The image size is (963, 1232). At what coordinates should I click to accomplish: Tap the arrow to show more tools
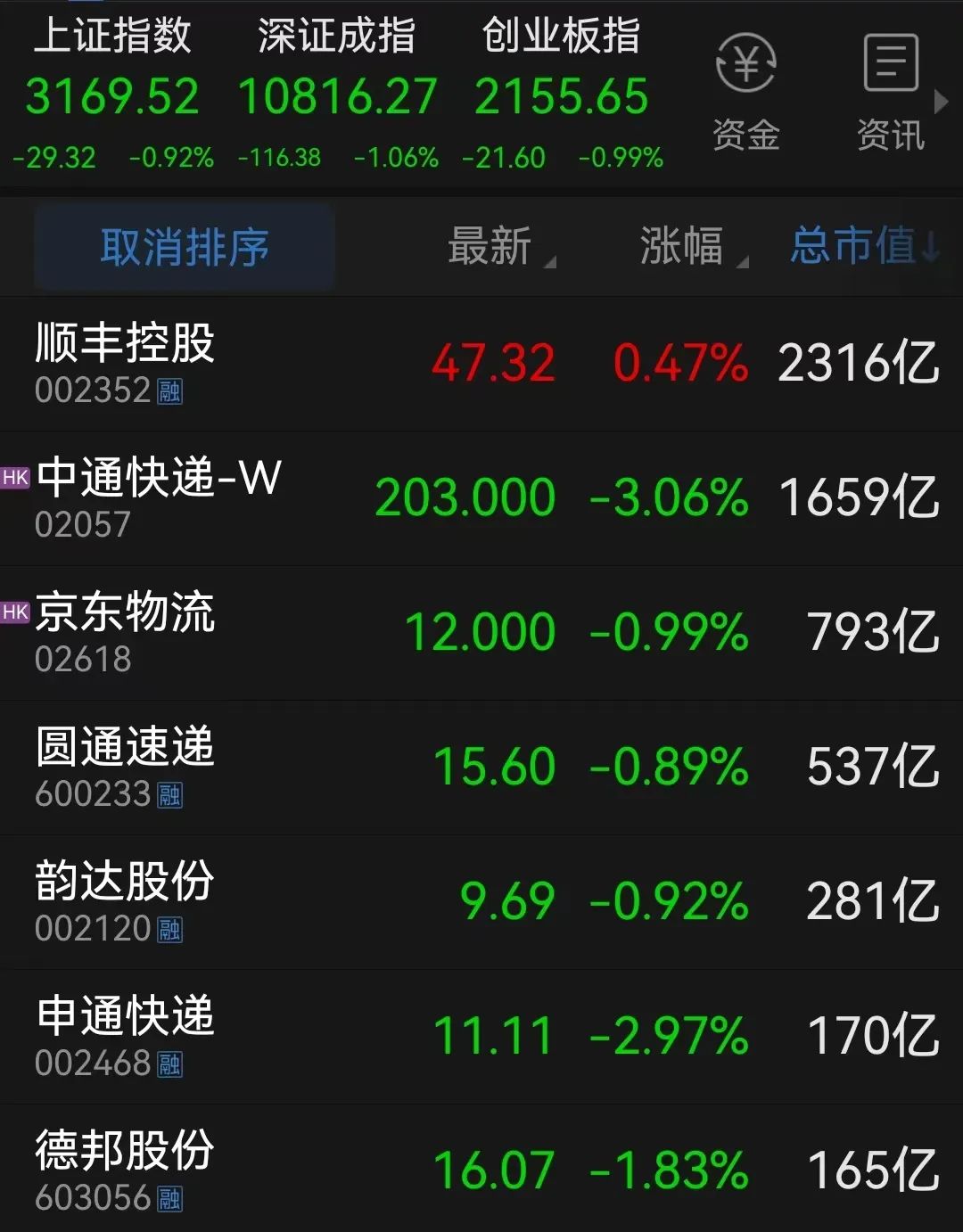pyautogui.click(x=941, y=102)
